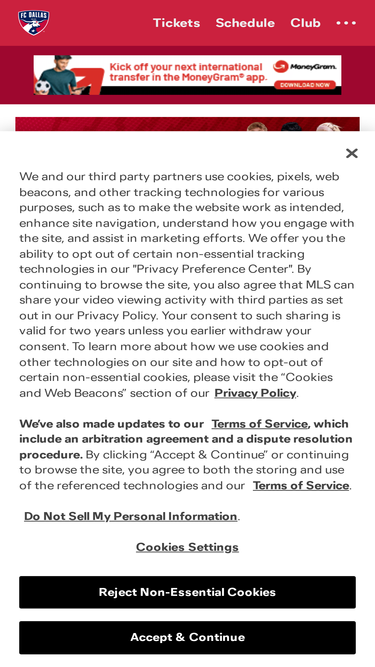The image size is (375, 667).
Task: Close the cookie consent banner
Action: pyautogui.click(x=352, y=153)
